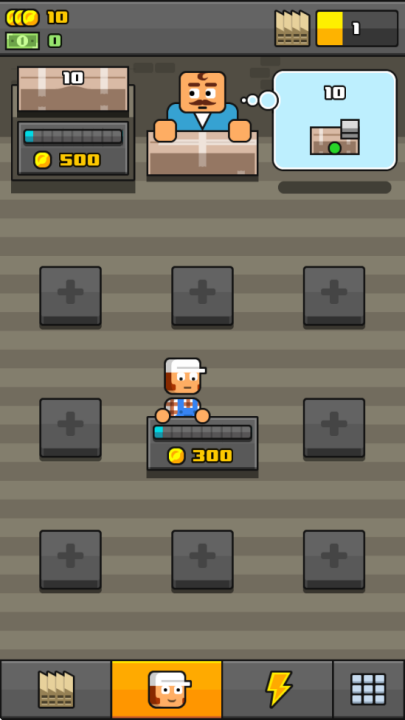405x720 pixels.
Task: Upgrade the worker for 300 coins
Action: (x=202, y=443)
